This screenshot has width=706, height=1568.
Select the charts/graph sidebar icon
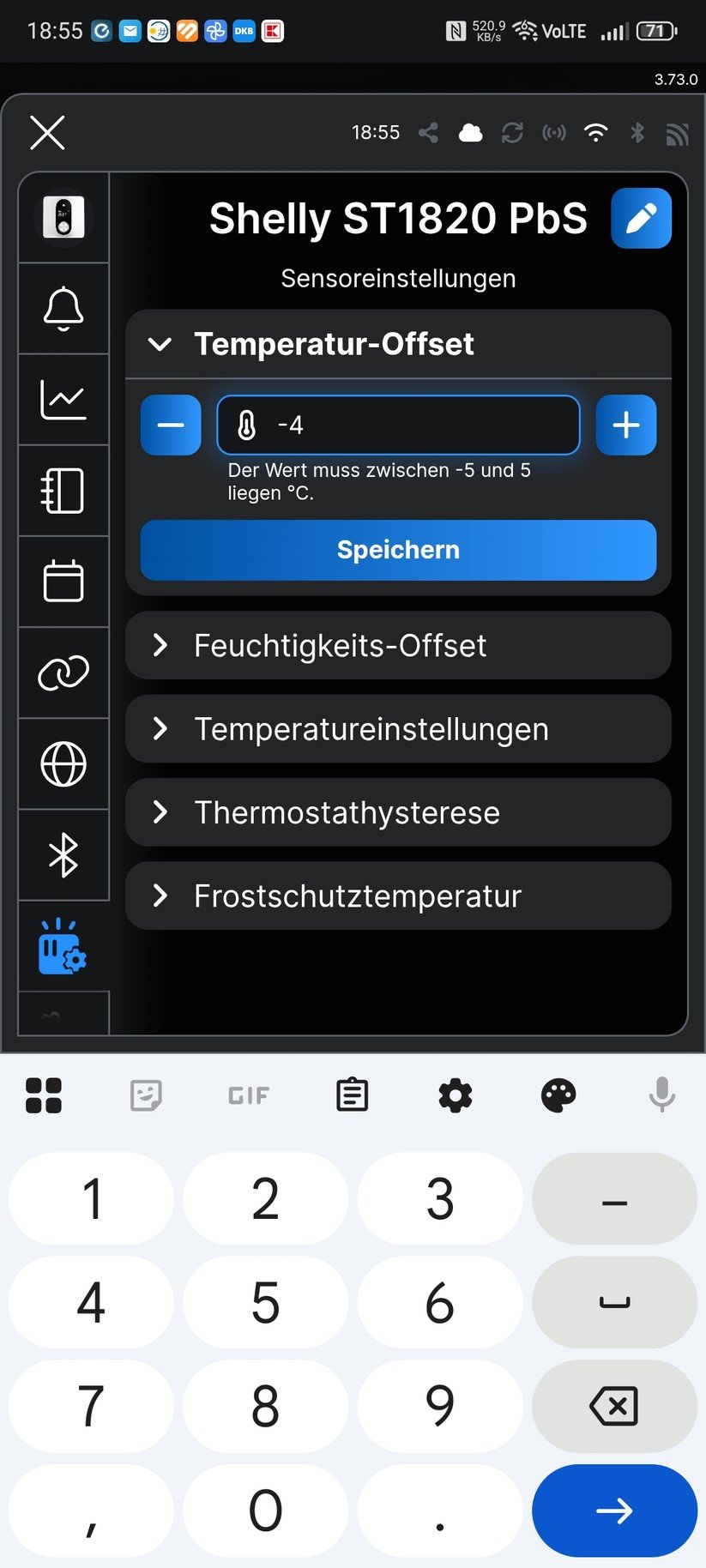(63, 399)
